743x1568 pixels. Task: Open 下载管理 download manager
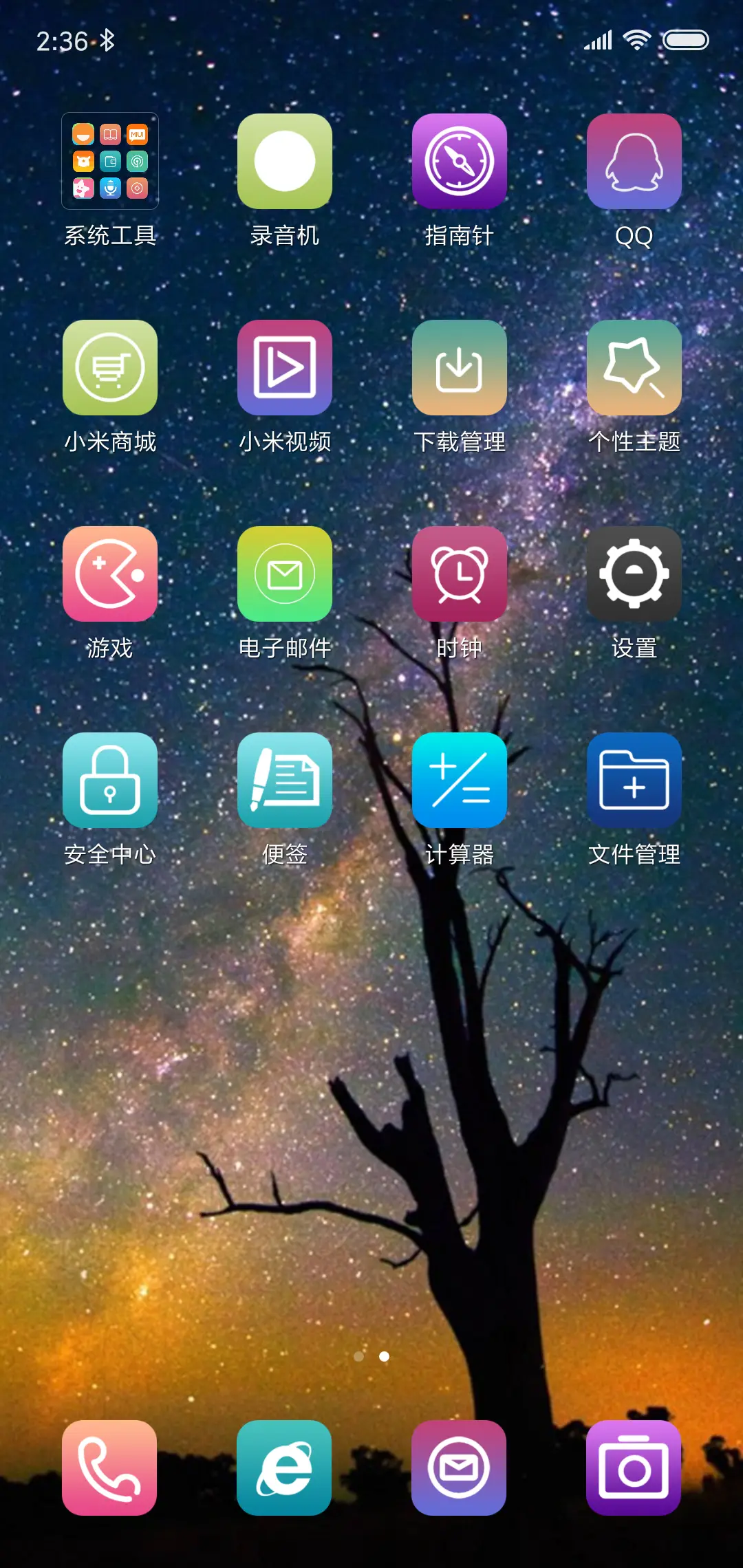pyautogui.click(x=459, y=368)
